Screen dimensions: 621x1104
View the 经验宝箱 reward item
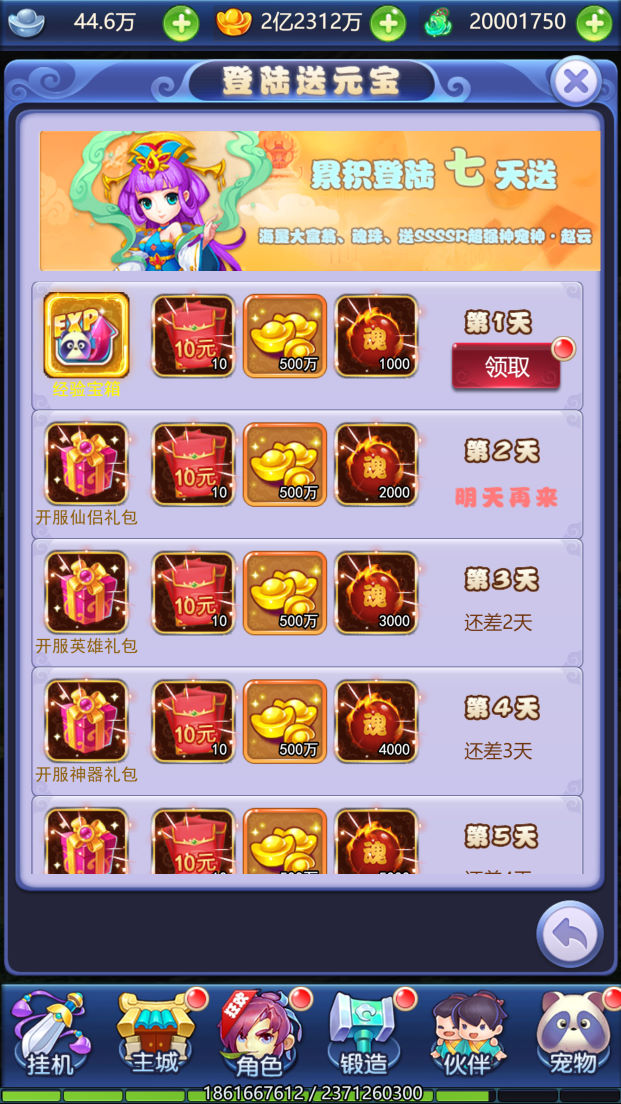tap(86, 336)
